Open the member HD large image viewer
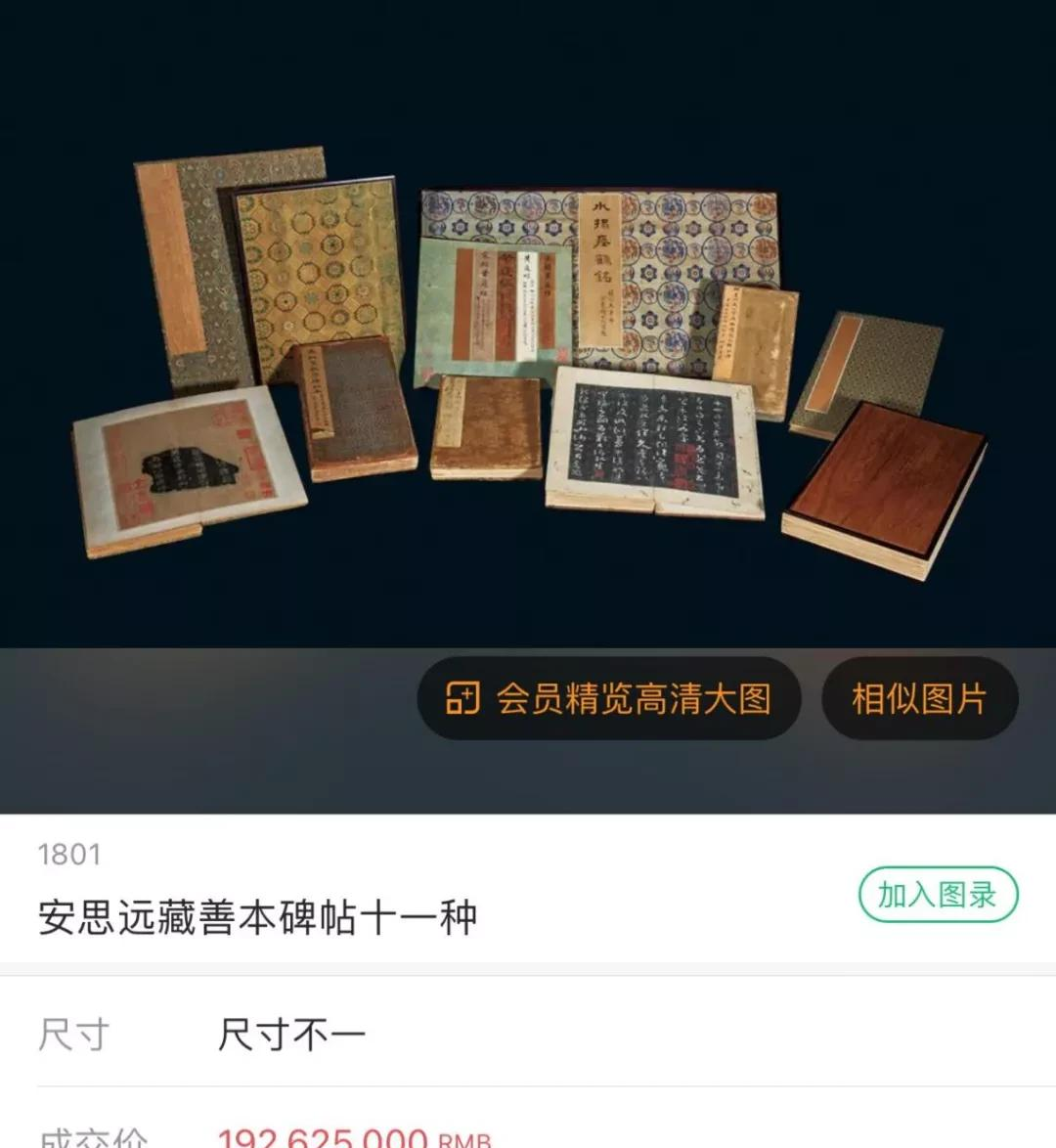Image resolution: width=1056 pixels, height=1148 pixels. coord(608,698)
